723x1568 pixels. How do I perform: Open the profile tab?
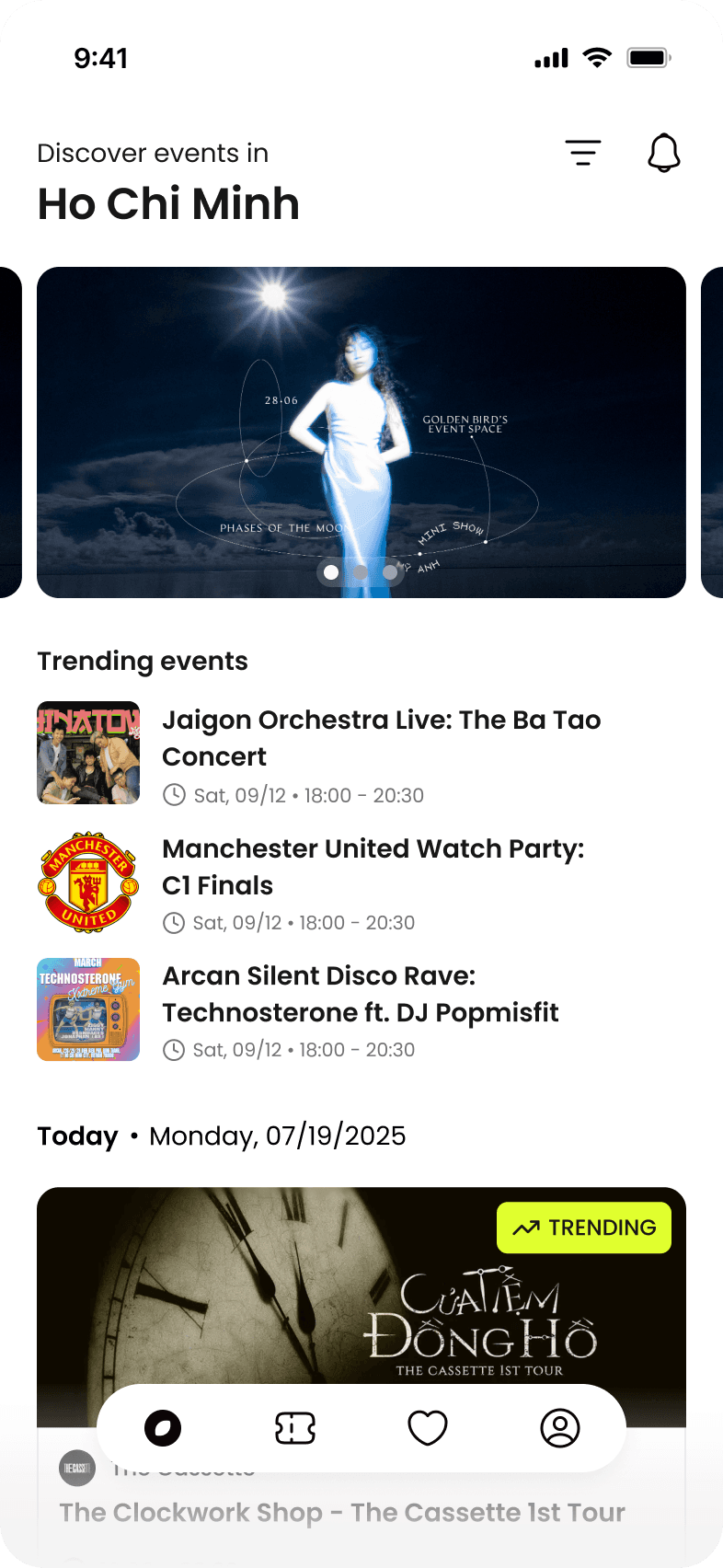click(x=559, y=1428)
